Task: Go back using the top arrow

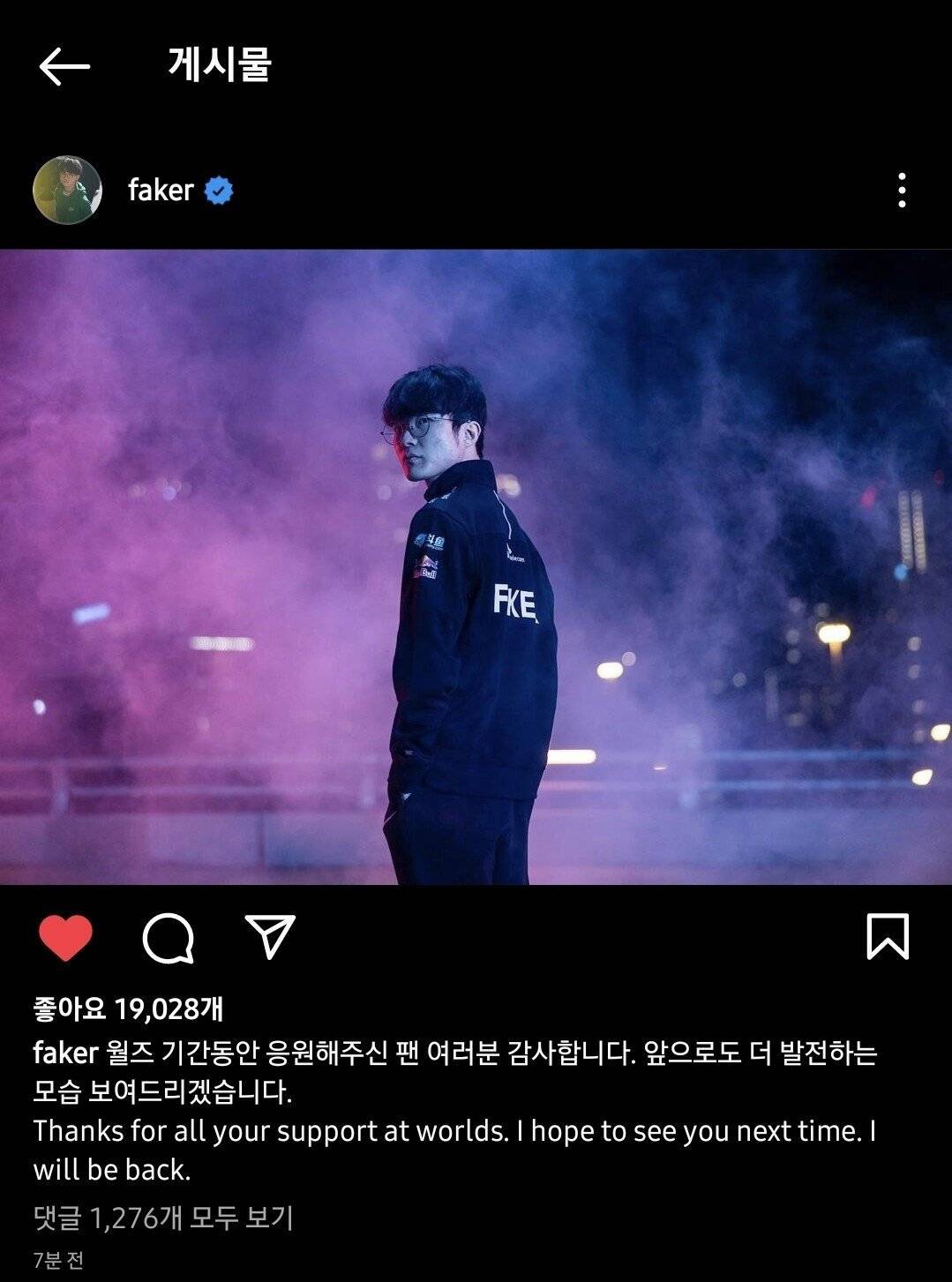Action: [x=64, y=66]
